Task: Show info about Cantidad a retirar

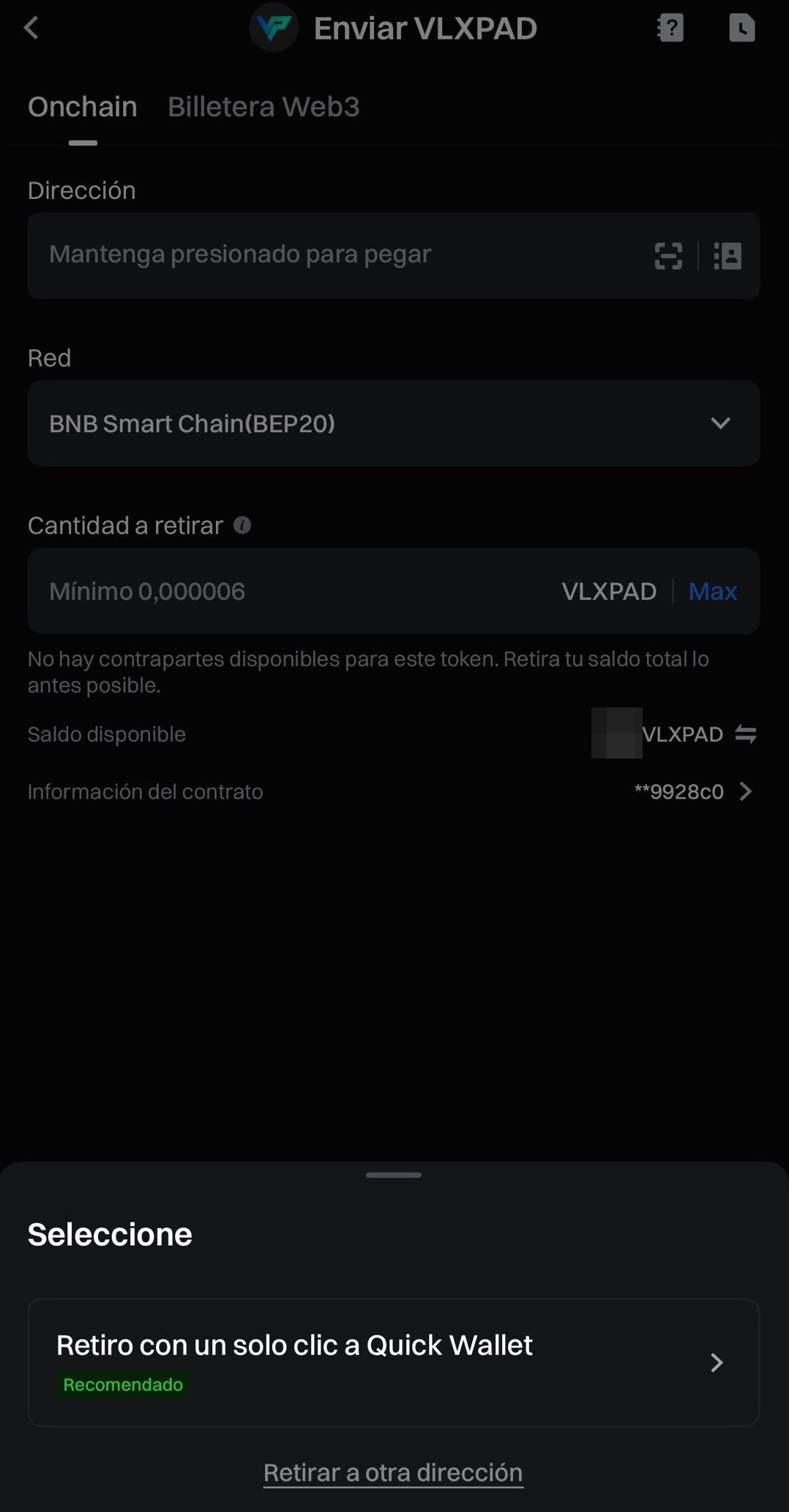Action: click(242, 525)
